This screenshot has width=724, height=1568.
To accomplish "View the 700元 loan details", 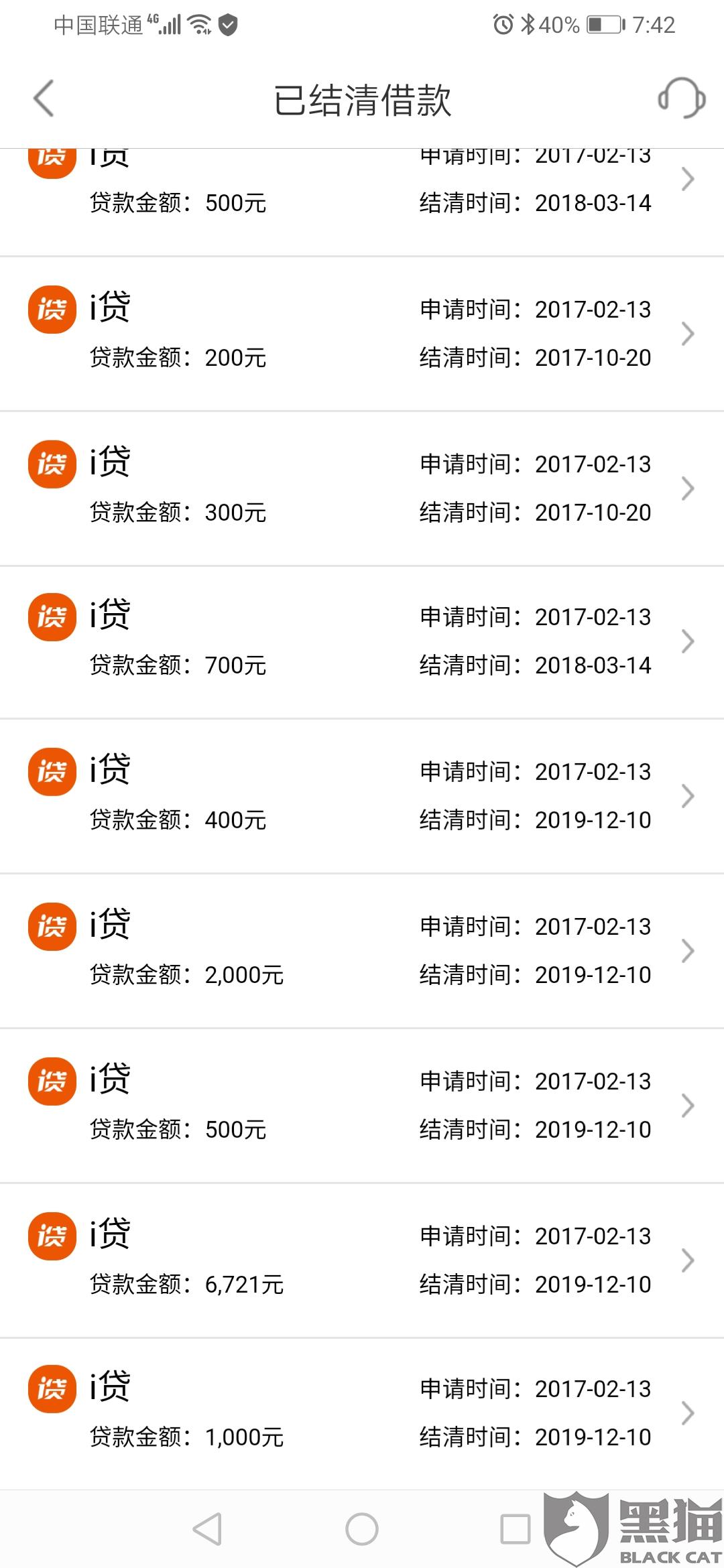I will pyautogui.click(x=362, y=641).
